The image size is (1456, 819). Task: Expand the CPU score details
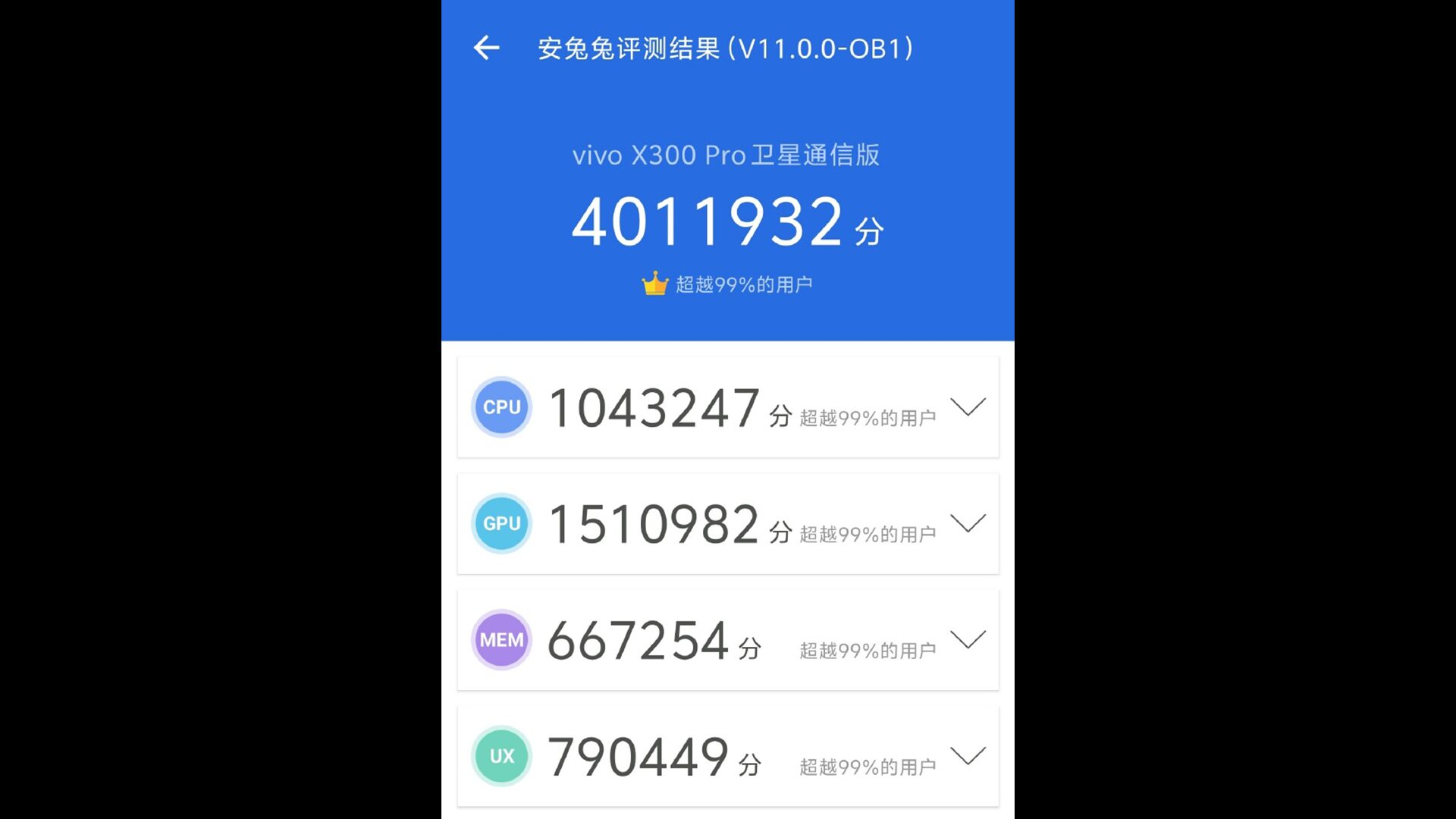point(968,407)
